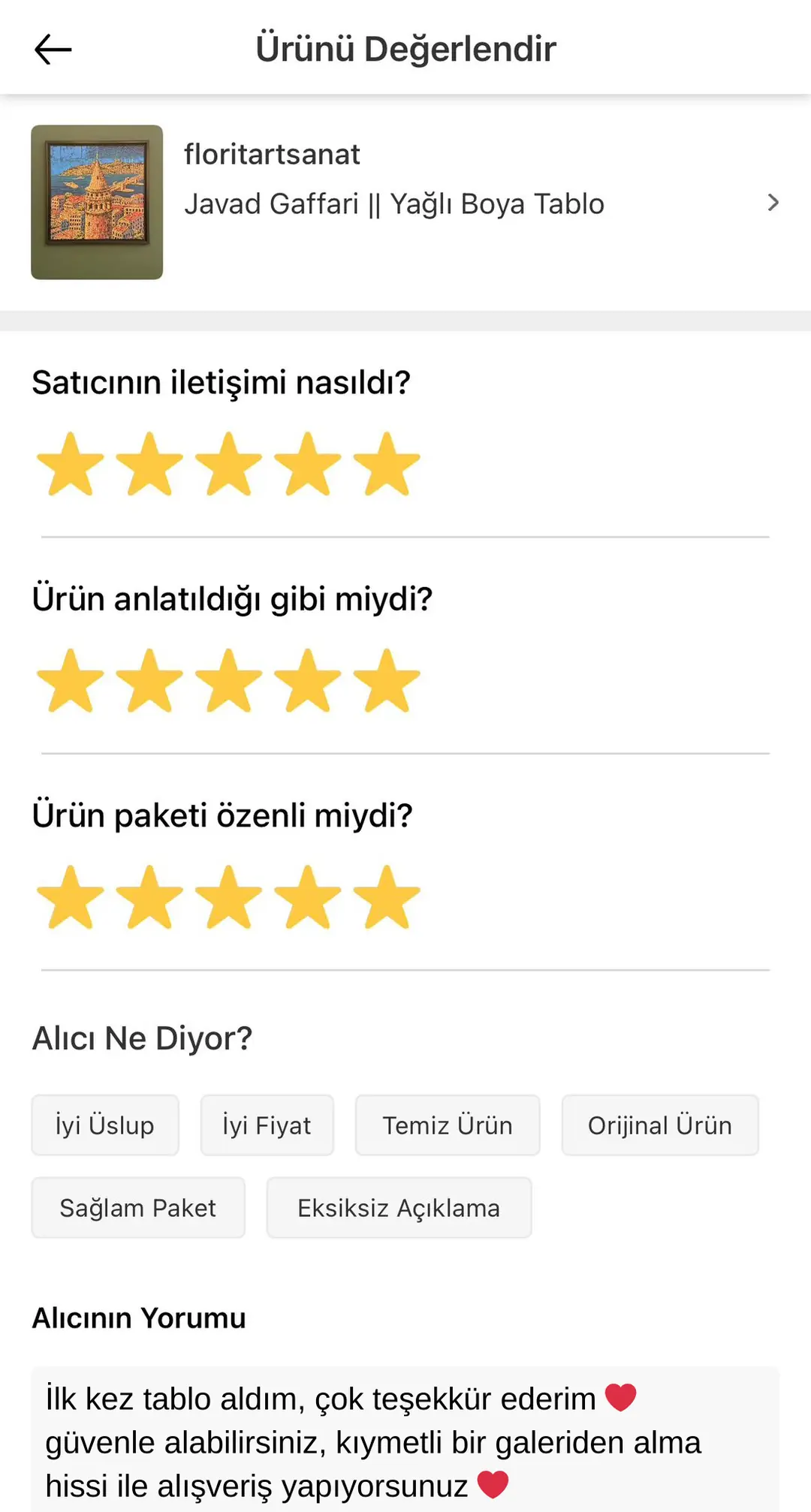Set 'Ürün anlatıldığı gibi miydi?' to three stars
This screenshot has height=1512, width=811.
tap(229, 682)
